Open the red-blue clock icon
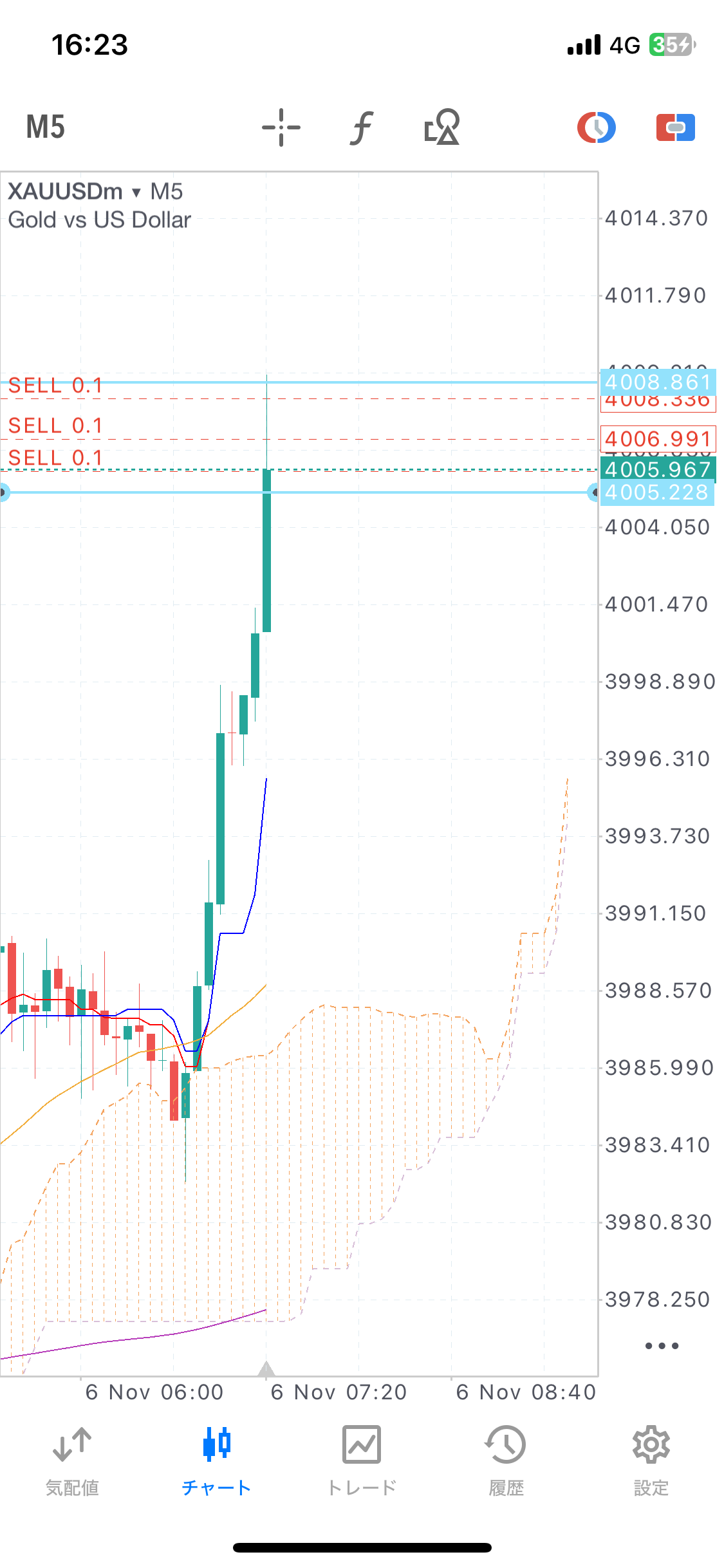 [596, 127]
